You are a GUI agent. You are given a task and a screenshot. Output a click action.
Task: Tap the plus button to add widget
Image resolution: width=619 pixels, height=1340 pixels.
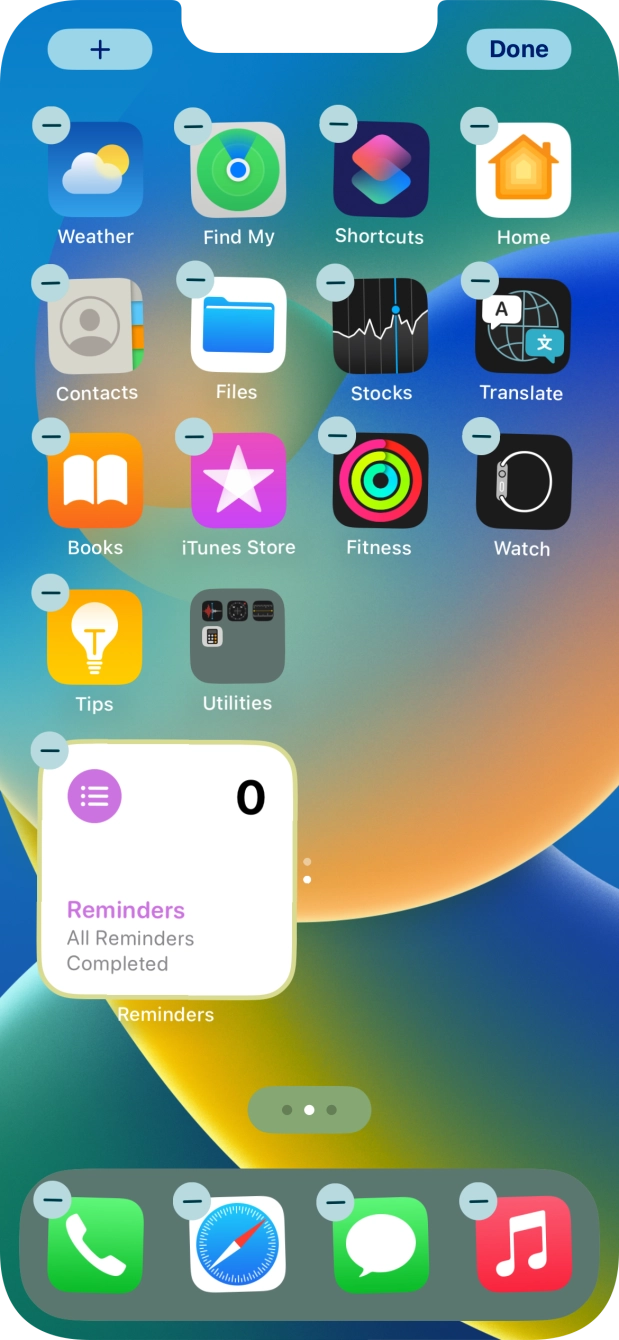(x=100, y=49)
